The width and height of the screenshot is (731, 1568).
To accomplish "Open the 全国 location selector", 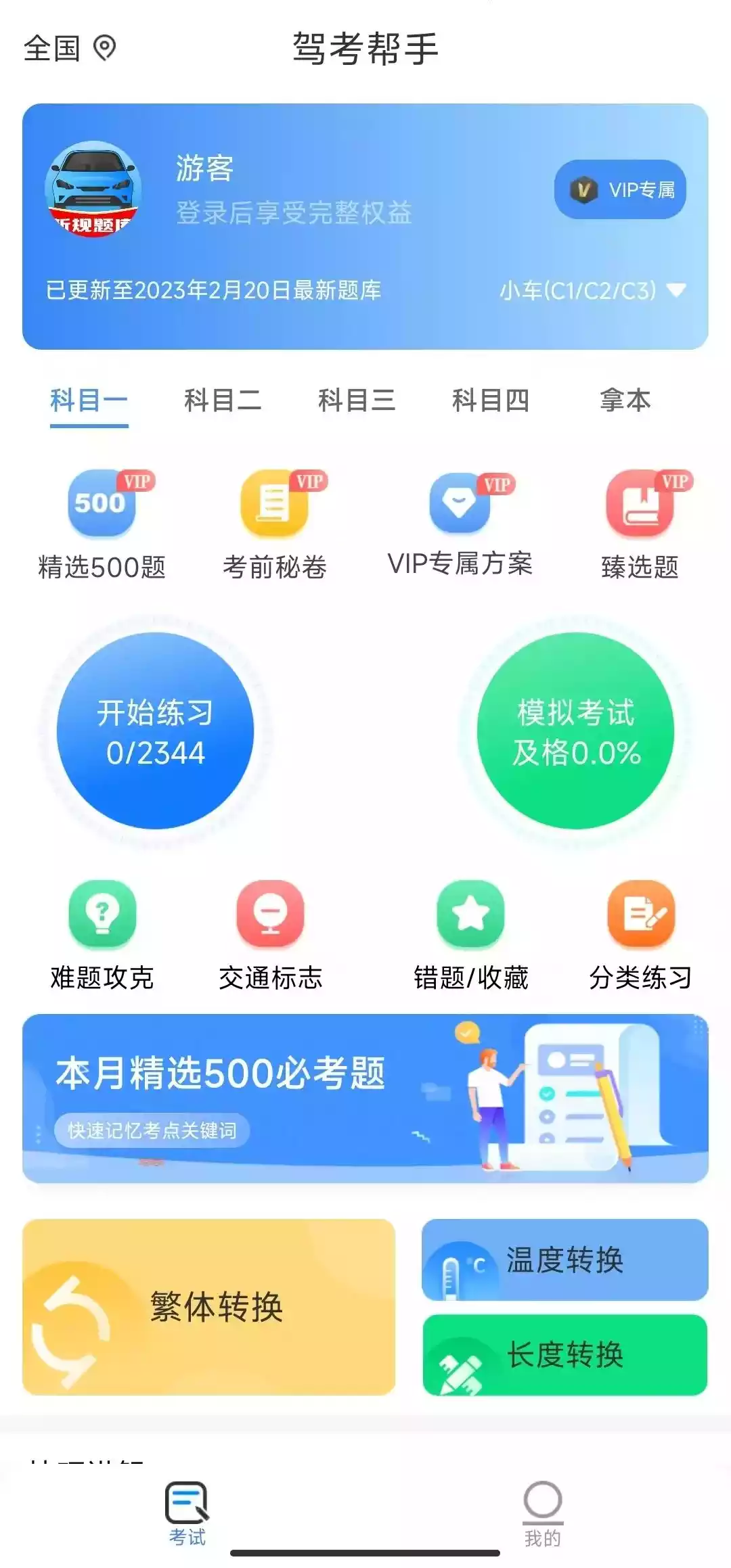I will (69, 49).
